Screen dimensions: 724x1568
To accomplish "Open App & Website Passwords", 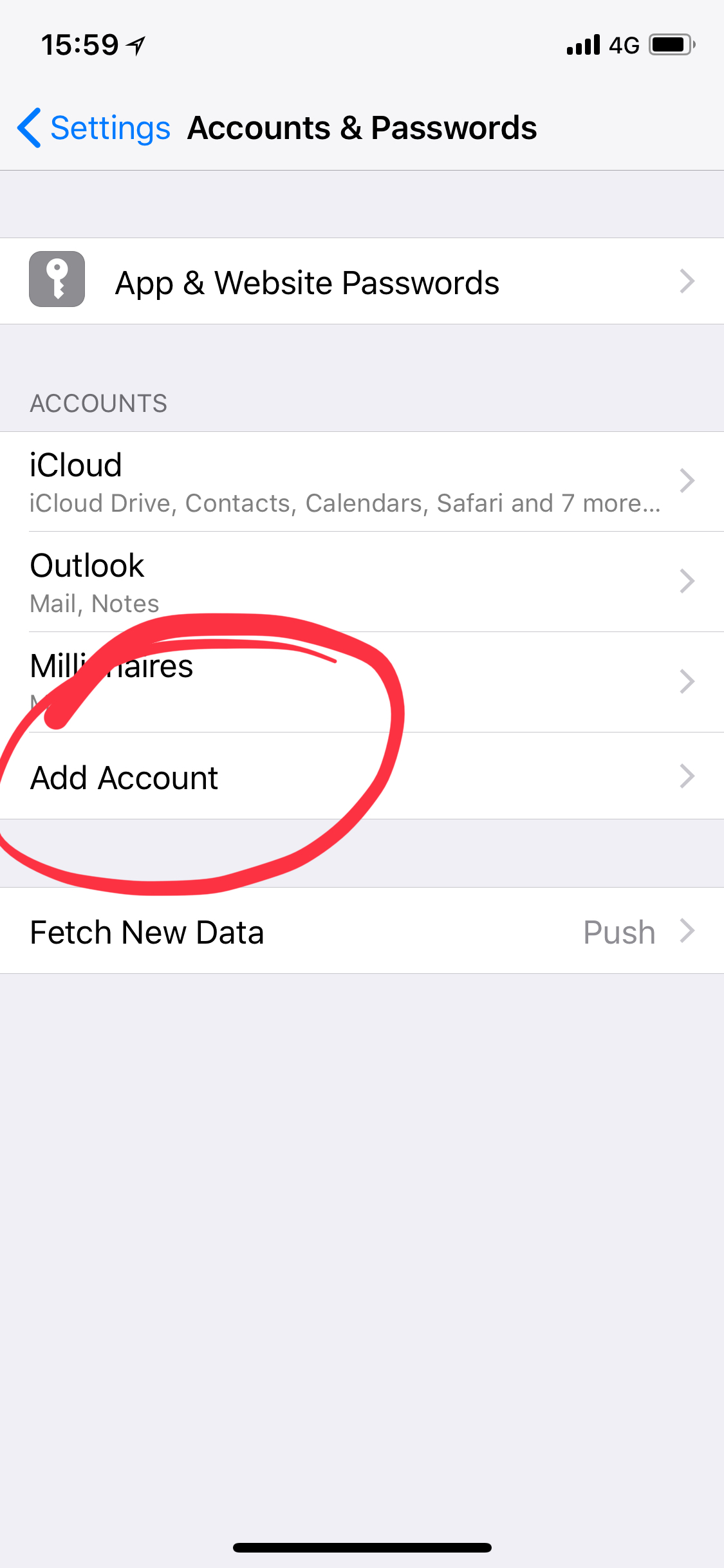I will tap(362, 281).
